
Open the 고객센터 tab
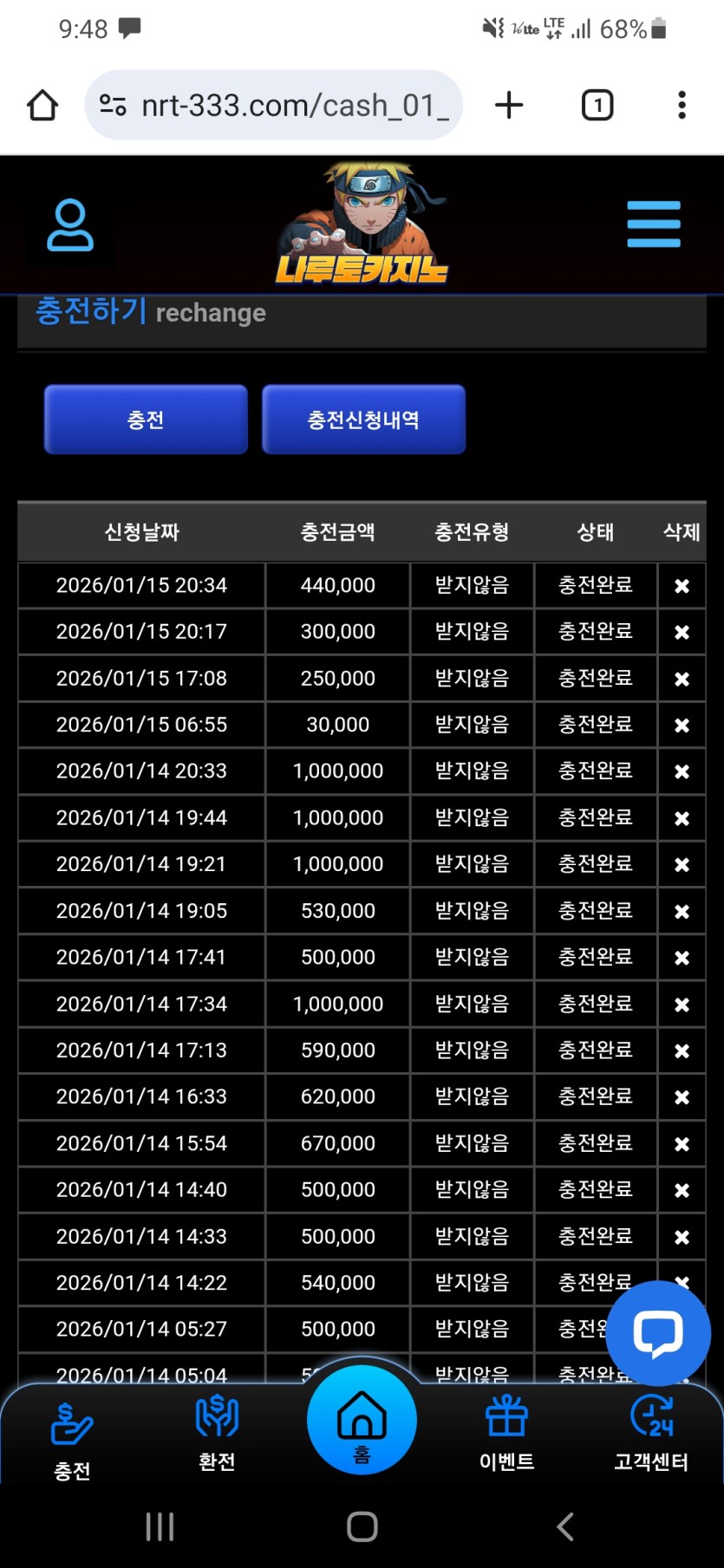click(651, 1432)
